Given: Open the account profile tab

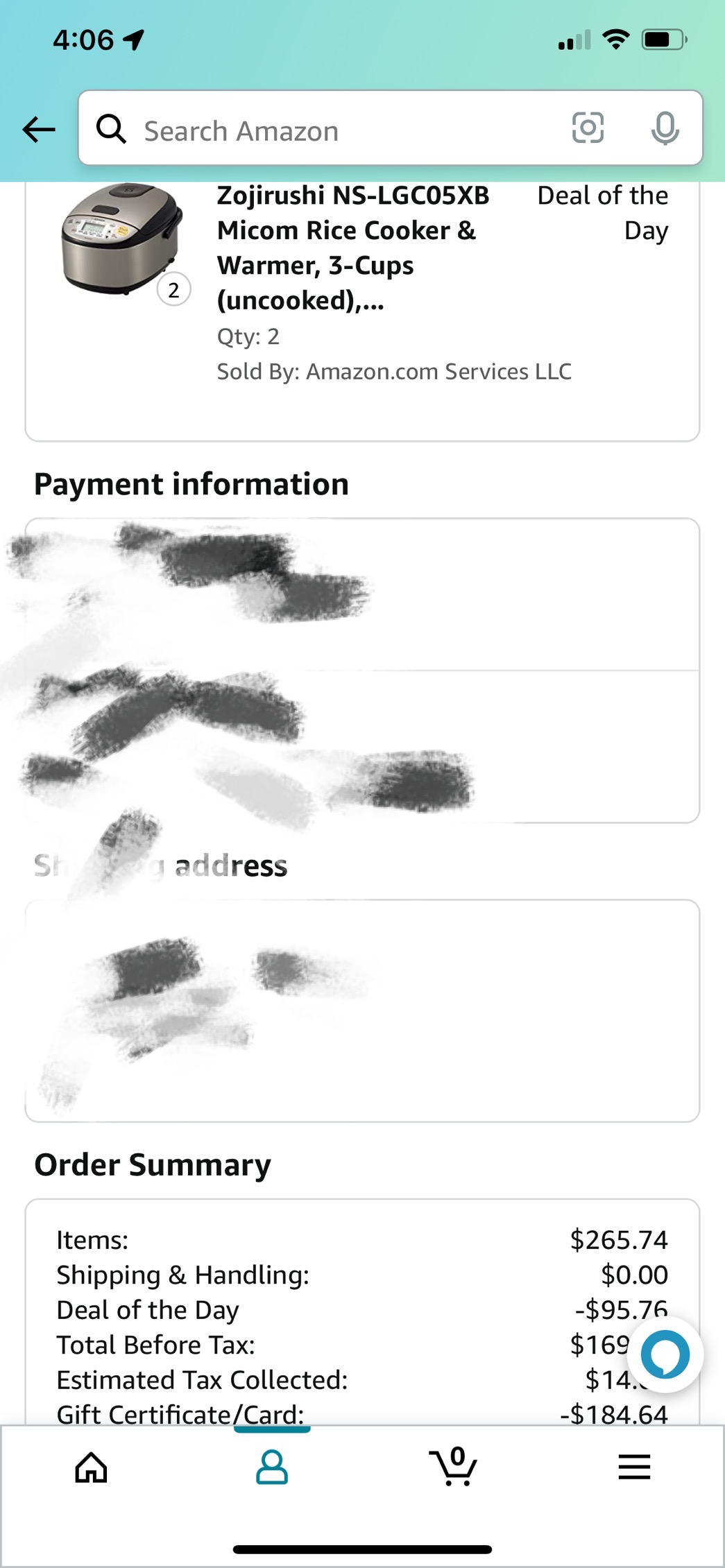Looking at the screenshot, I should (272, 1467).
